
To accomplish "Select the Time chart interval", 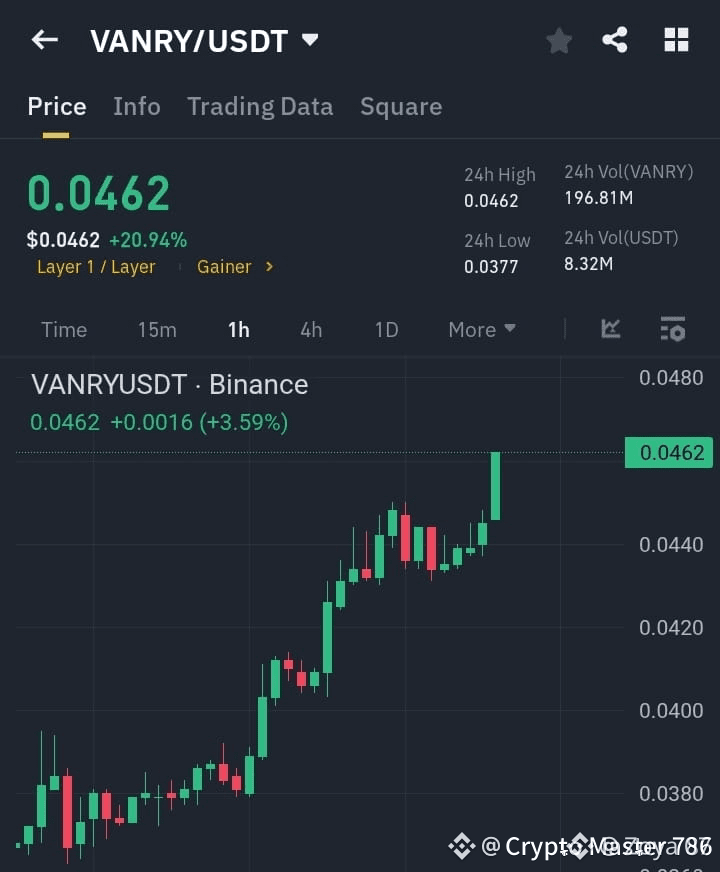I will [x=64, y=329].
